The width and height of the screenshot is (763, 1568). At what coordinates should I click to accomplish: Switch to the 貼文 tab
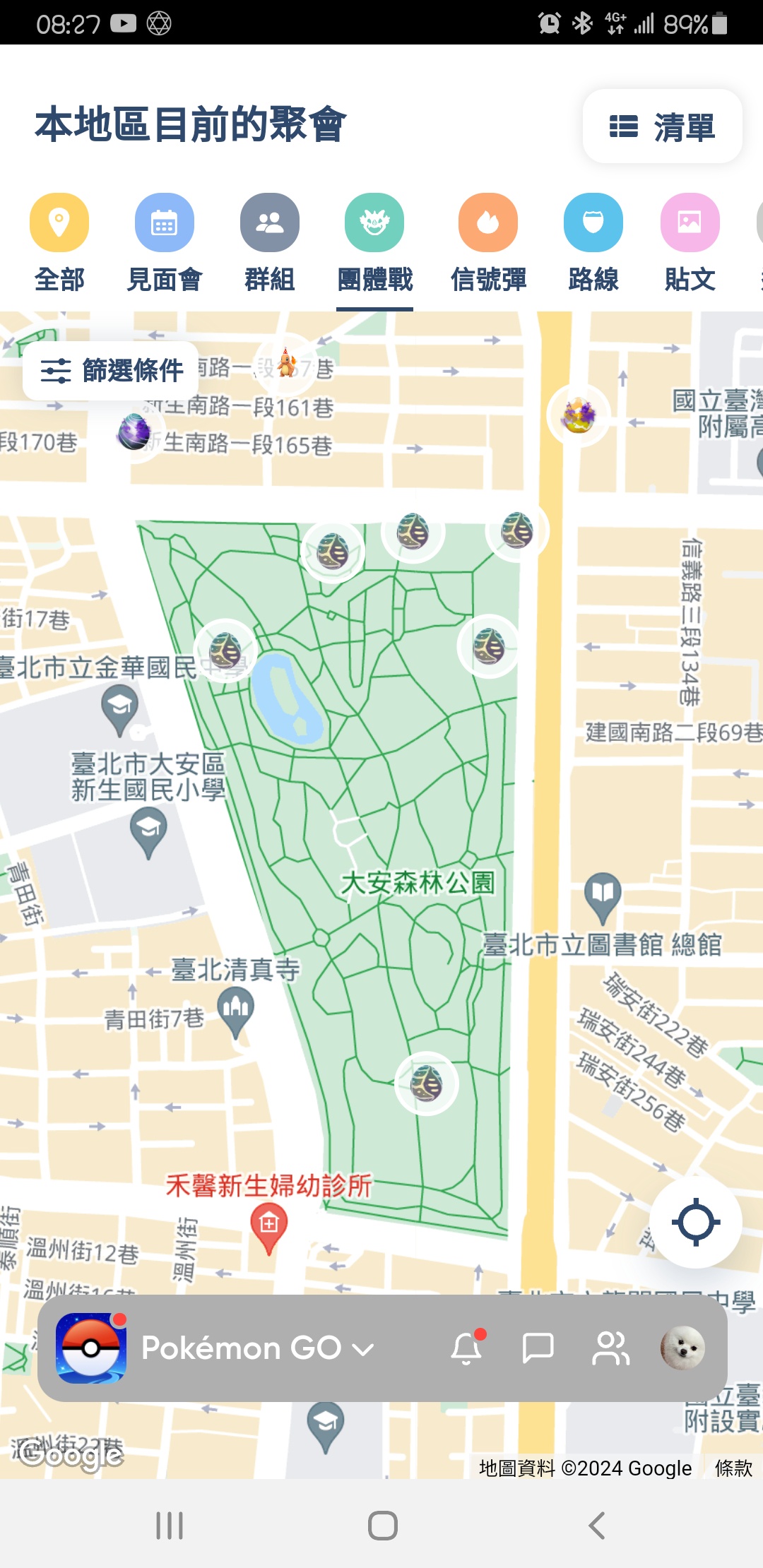pyautogui.click(x=690, y=242)
